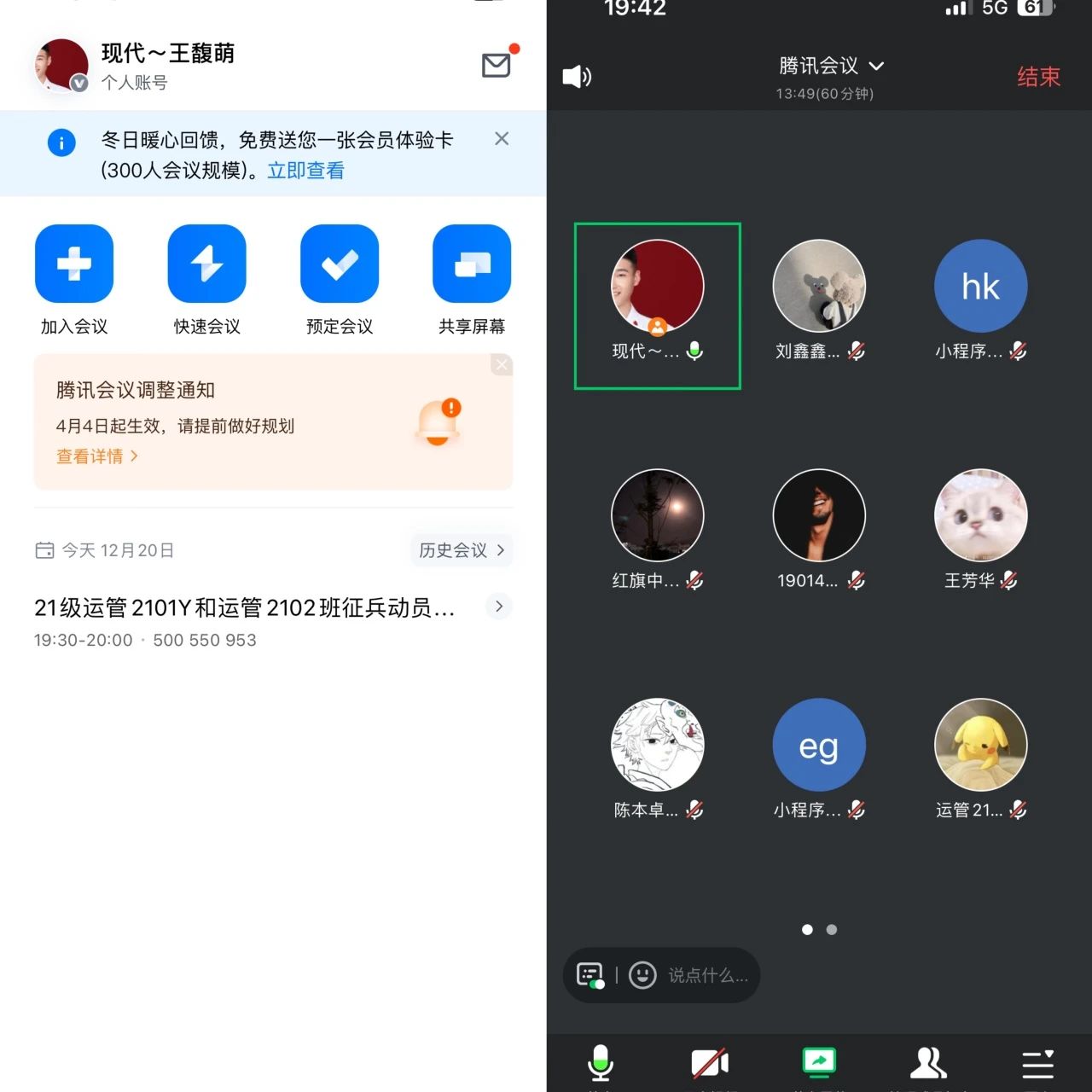The image size is (1092, 1092).
Task: Open the participants list in toolbar
Action: tap(928, 1063)
